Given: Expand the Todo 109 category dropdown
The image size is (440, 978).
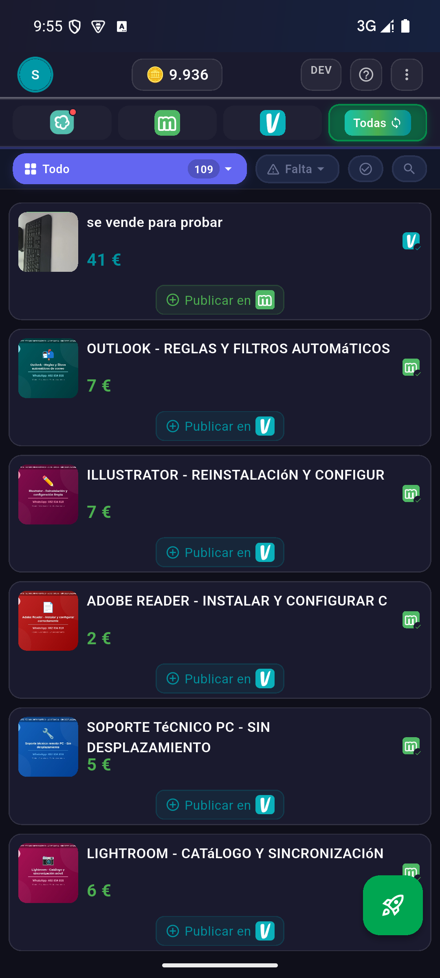Looking at the screenshot, I should click(130, 169).
